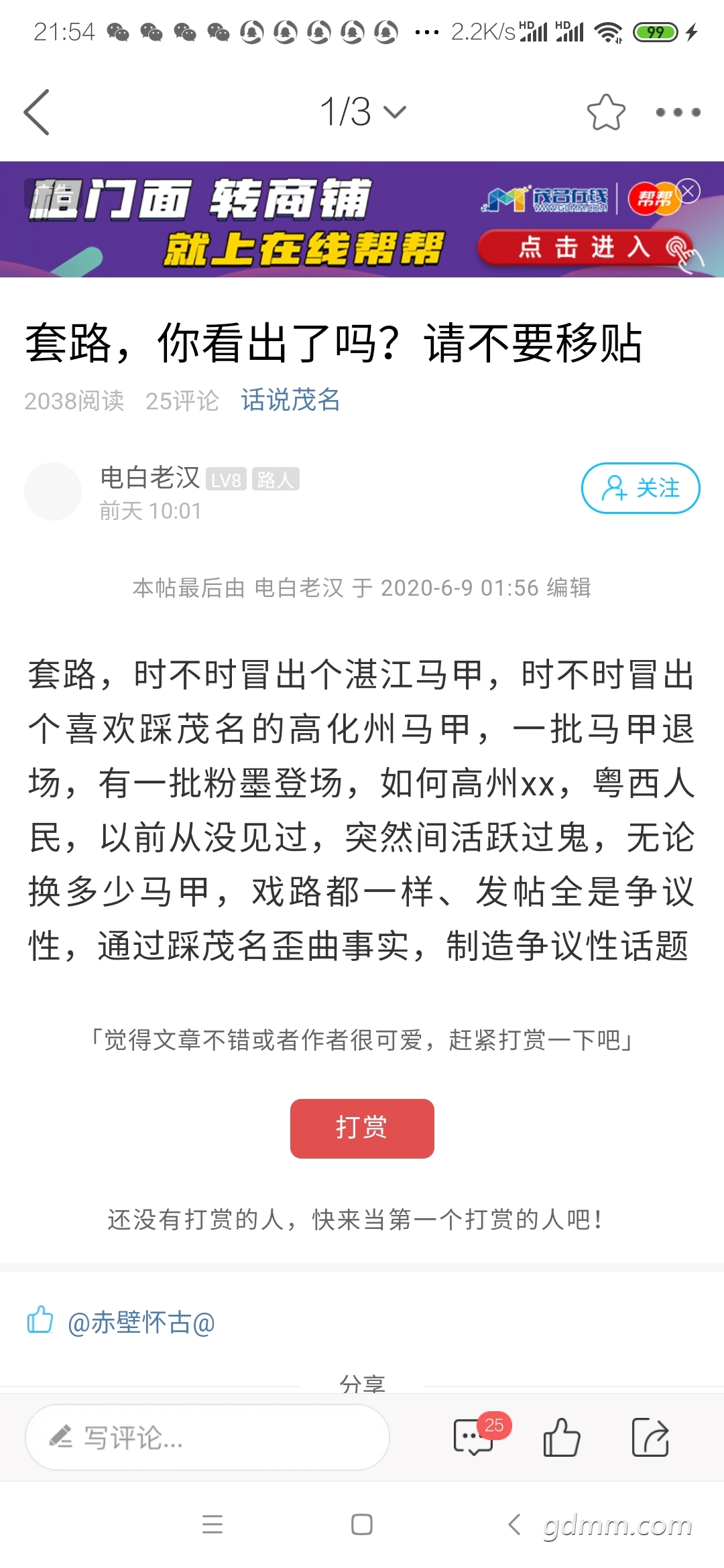Share the post via bottom share icon

[650, 1437]
